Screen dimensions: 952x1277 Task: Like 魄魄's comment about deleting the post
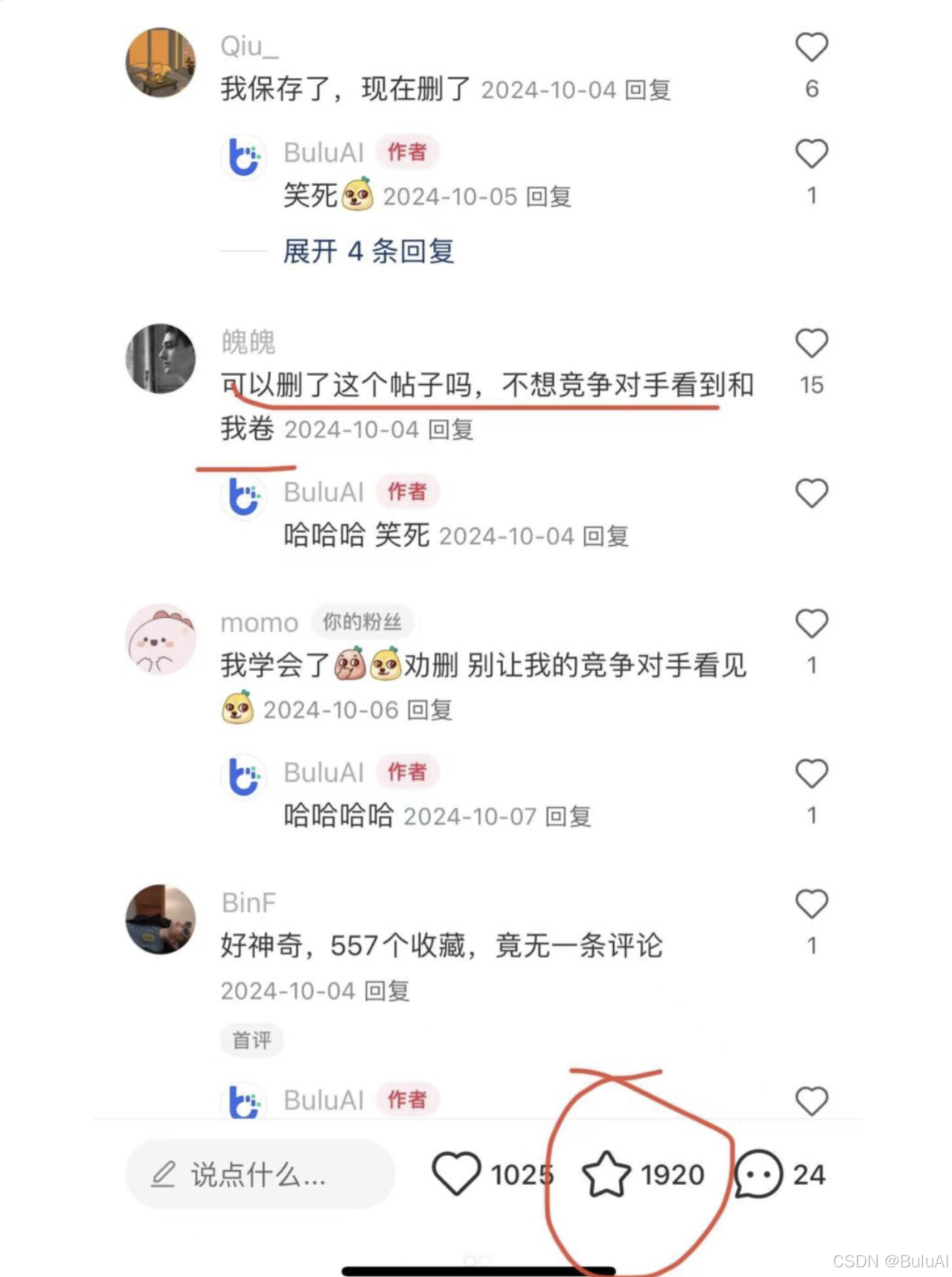811,343
